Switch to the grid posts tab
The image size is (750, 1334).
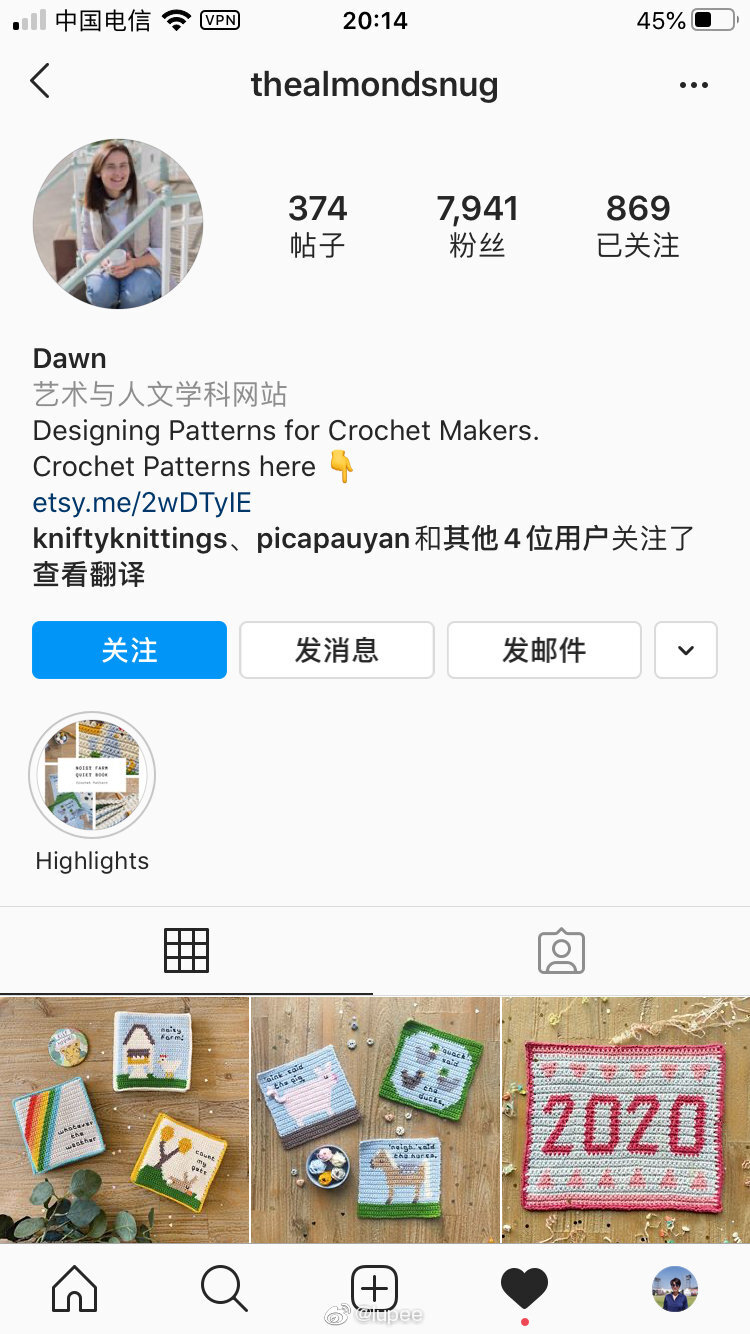(x=186, y=950)
